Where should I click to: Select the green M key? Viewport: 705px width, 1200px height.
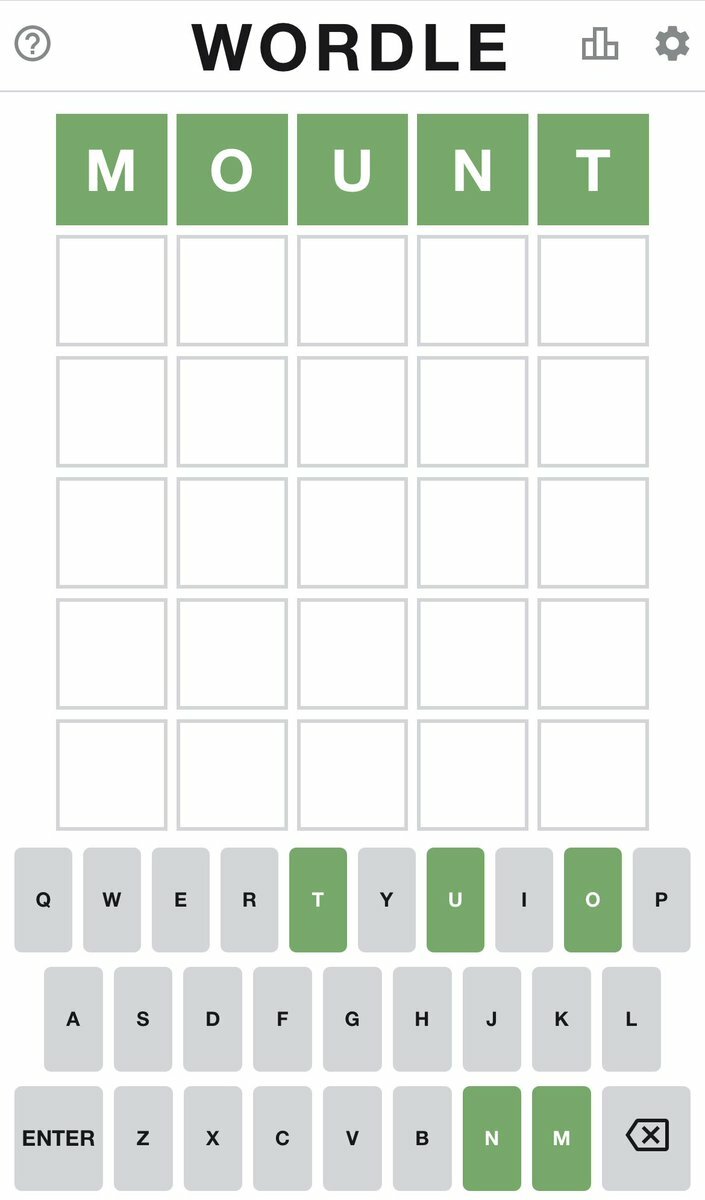(561, 1138)
